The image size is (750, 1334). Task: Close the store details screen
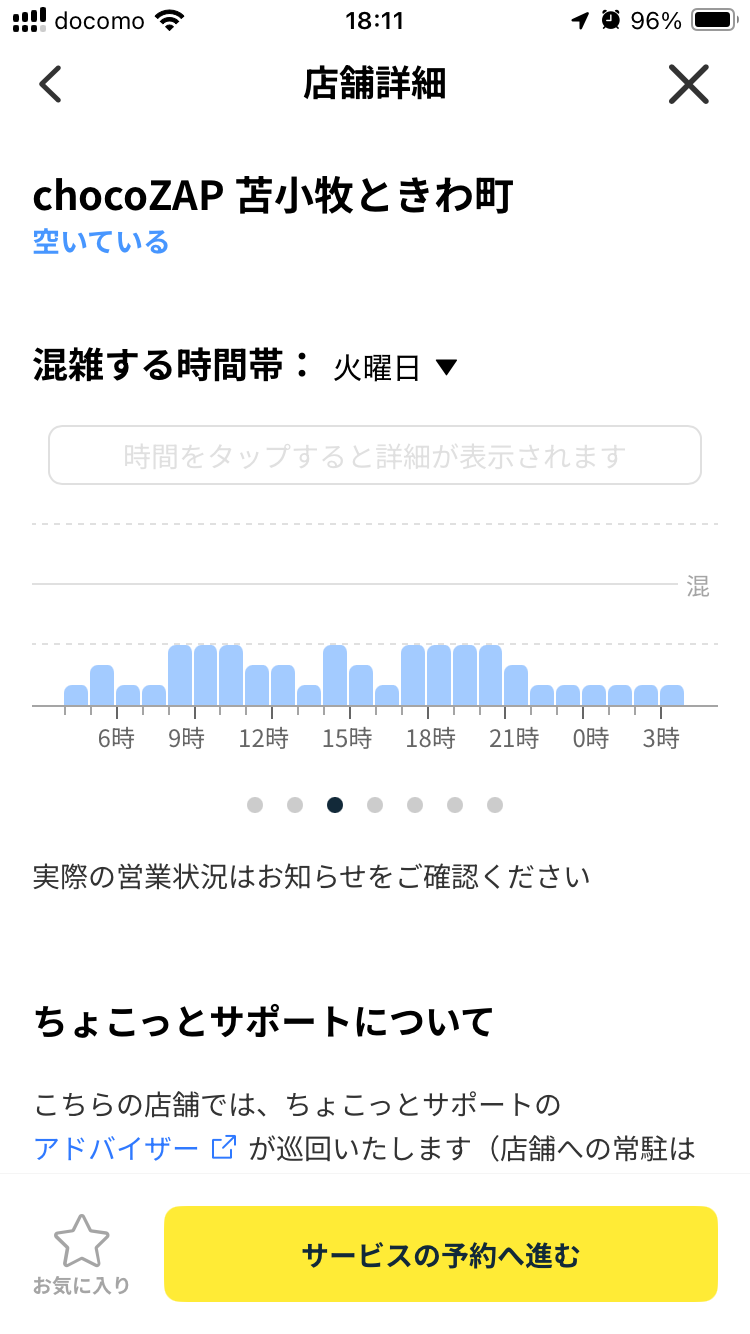pos(689,84)
